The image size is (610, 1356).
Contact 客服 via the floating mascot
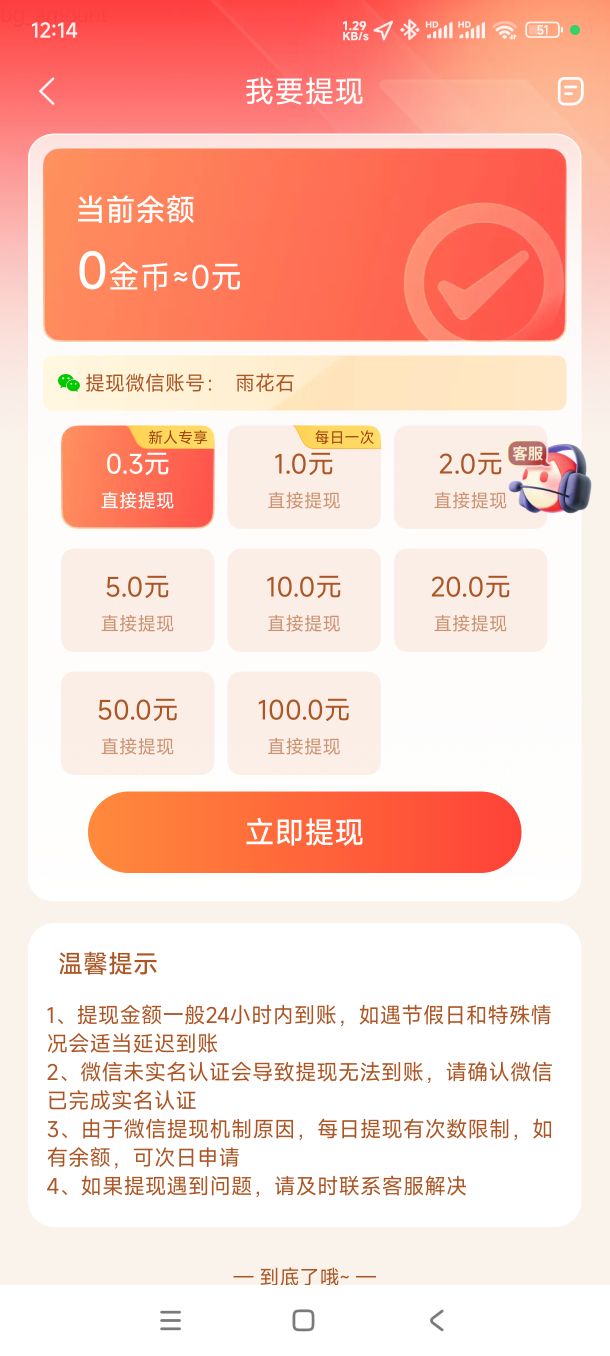coord(548,478)
